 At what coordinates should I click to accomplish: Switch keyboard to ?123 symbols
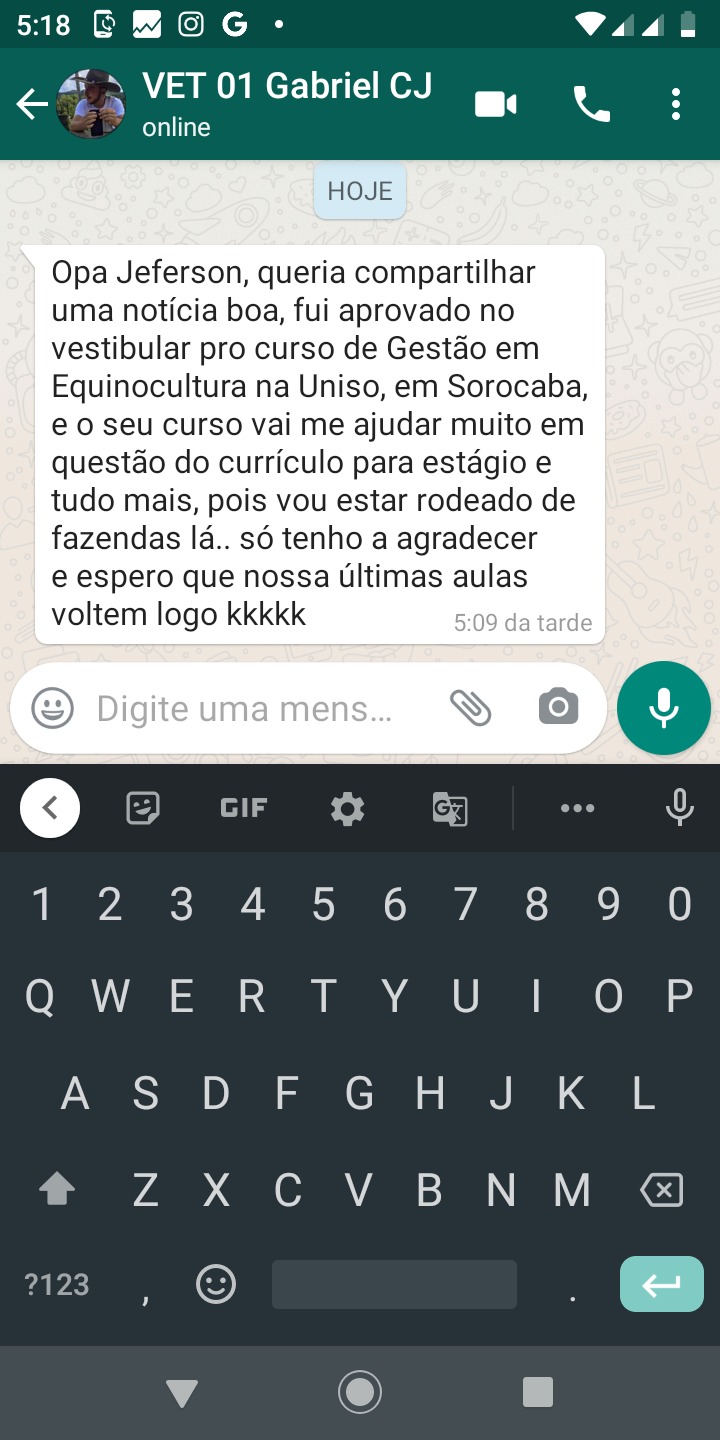coord(57,1284)
